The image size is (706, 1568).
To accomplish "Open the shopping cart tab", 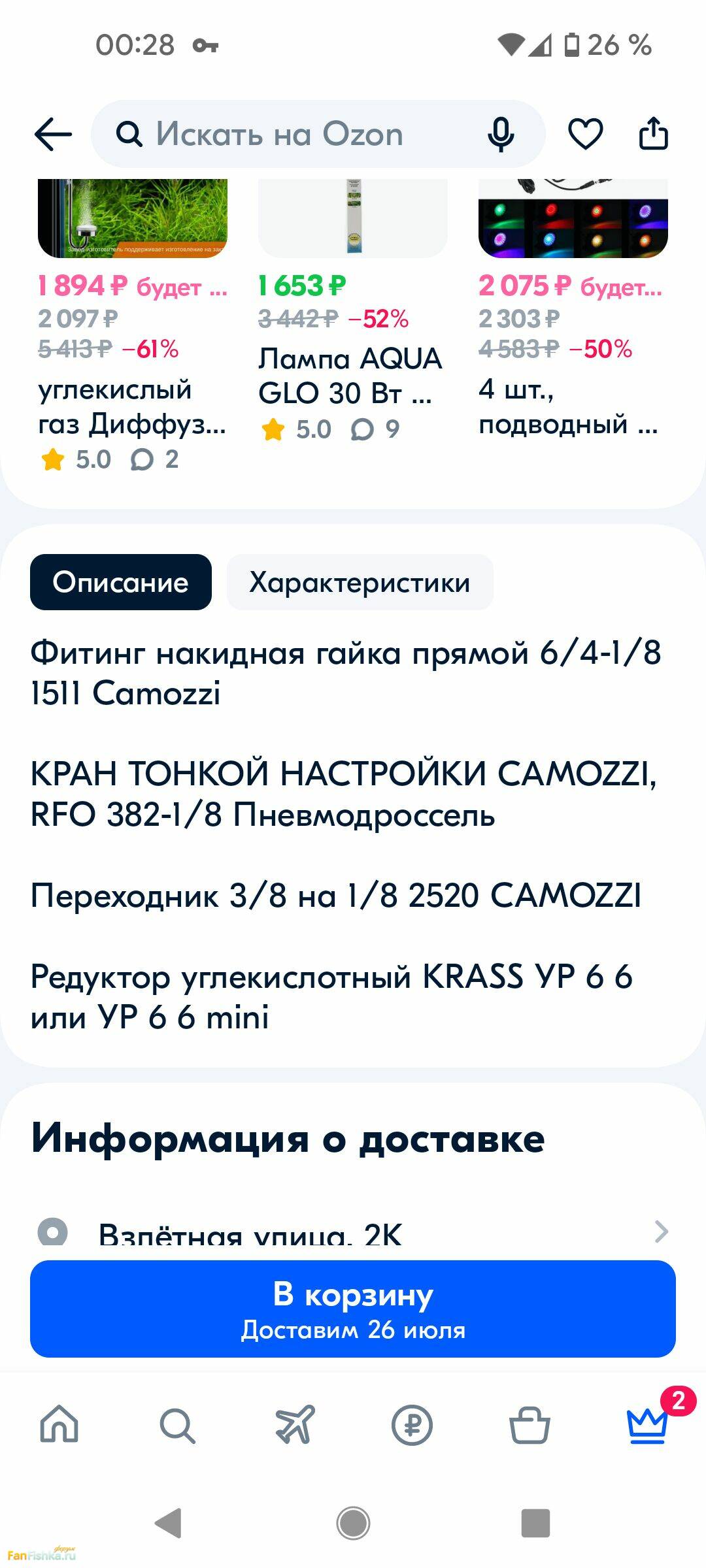I will (x=529, y=1424).
